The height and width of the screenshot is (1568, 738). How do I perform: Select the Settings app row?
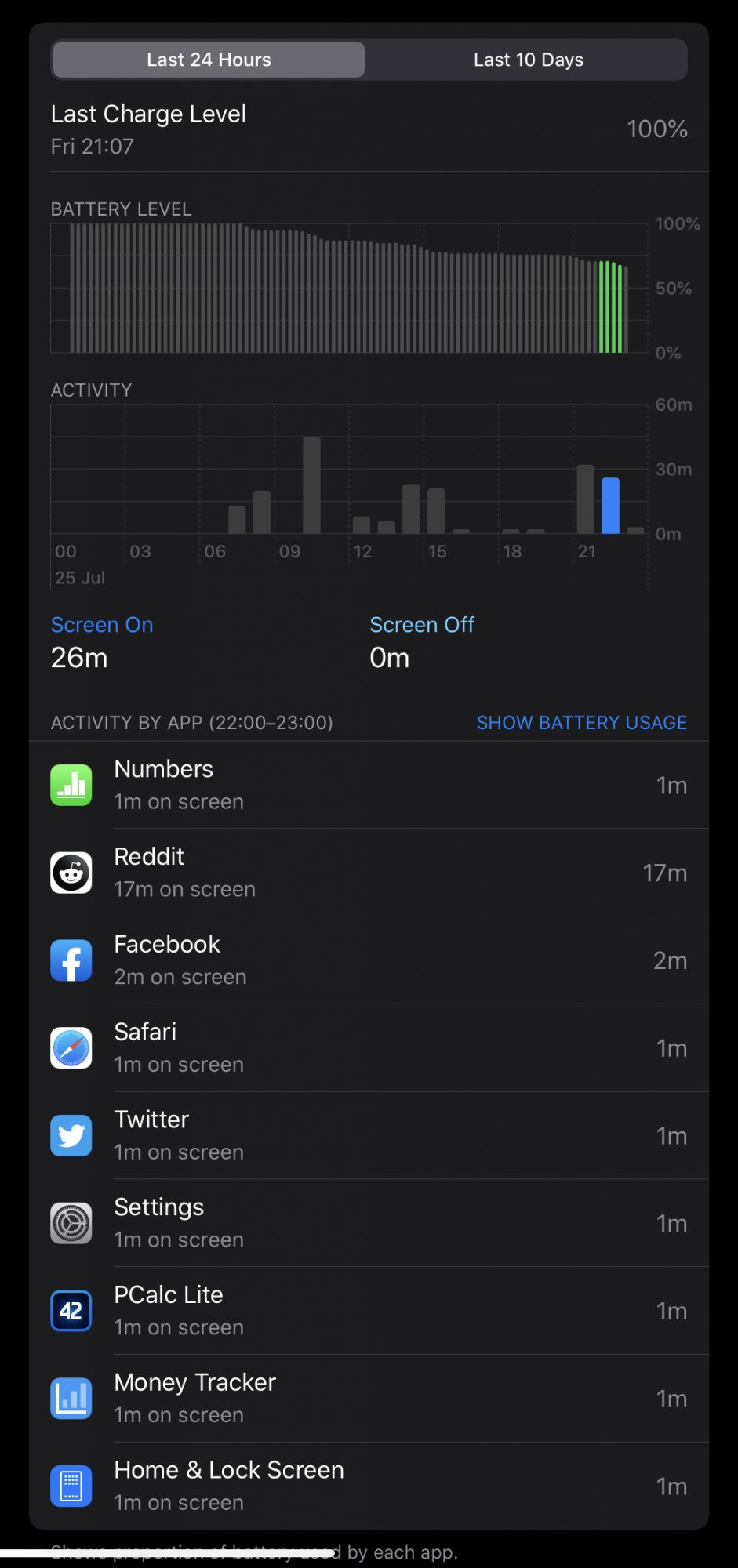(369, 1224)
